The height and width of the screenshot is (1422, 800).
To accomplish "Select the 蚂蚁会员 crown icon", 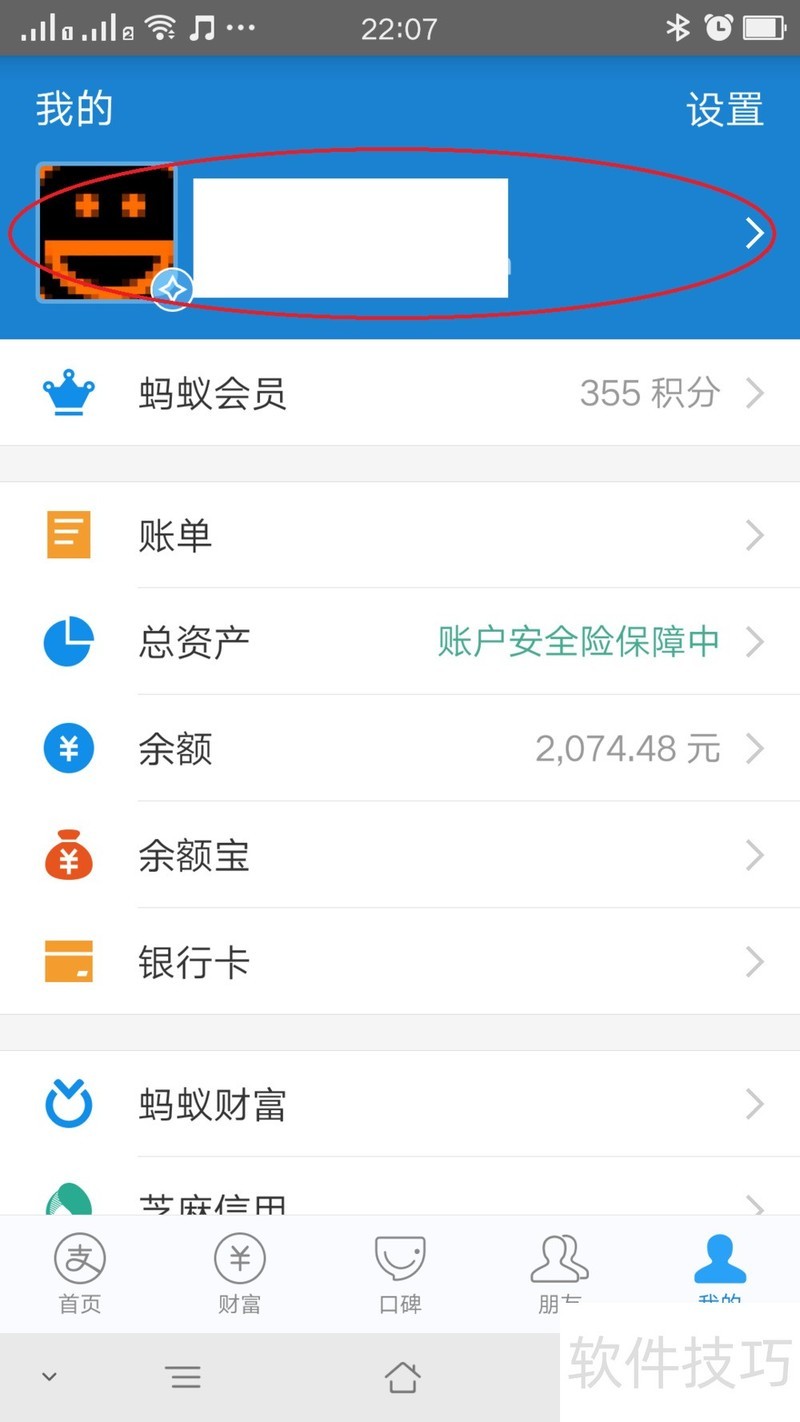I will [x=67, y=392].
